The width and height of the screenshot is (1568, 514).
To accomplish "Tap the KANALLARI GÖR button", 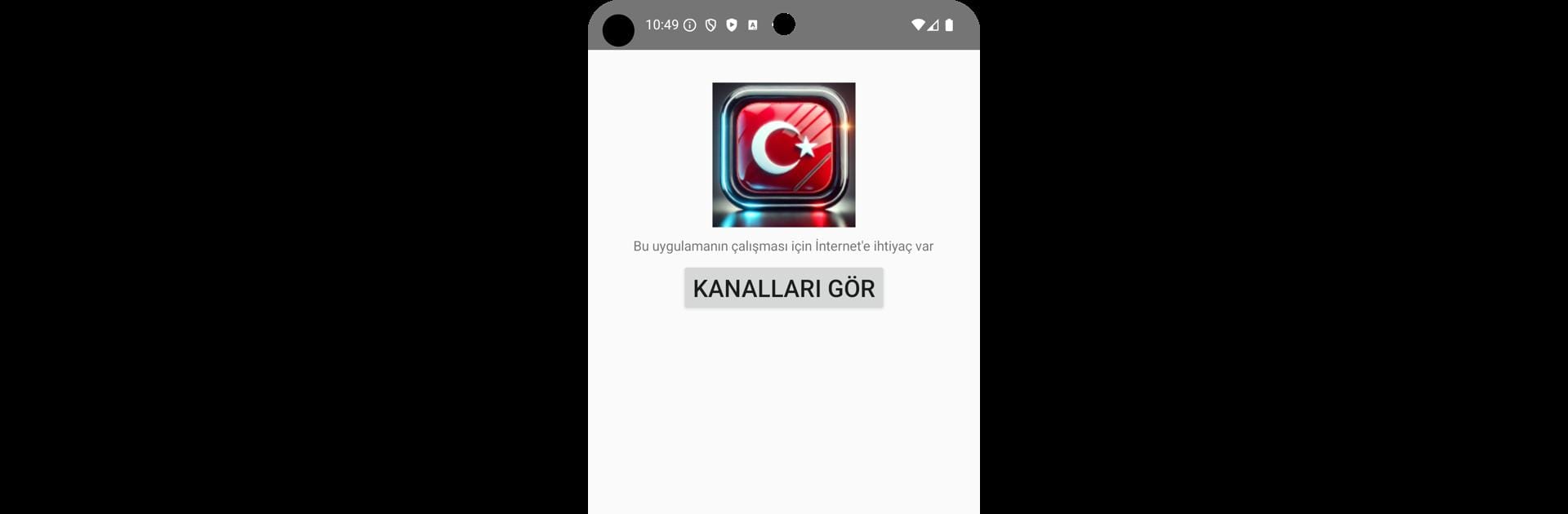I will click(x=783, y=288).
